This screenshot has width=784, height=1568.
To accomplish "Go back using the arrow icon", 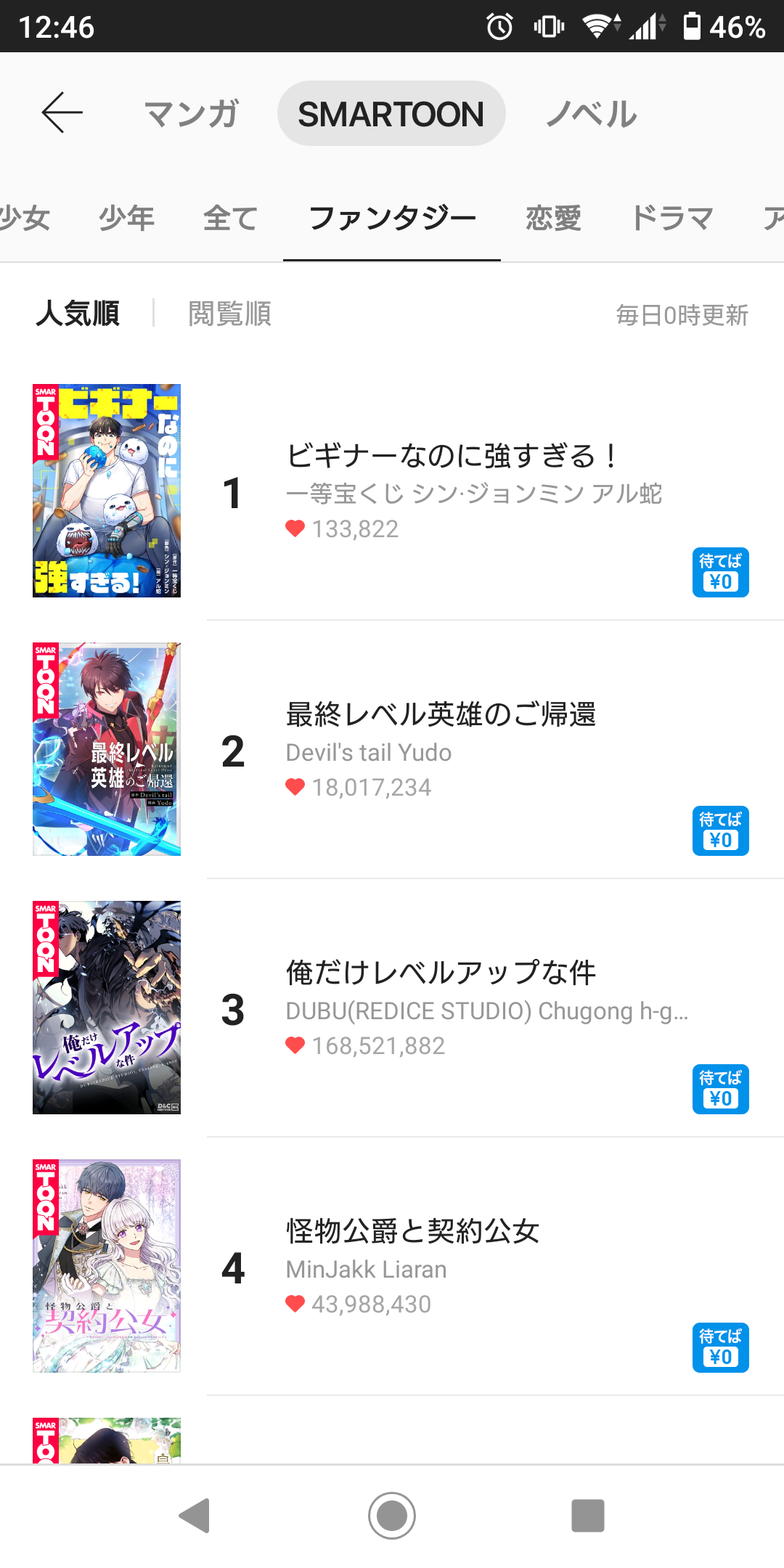I will 62,113.
